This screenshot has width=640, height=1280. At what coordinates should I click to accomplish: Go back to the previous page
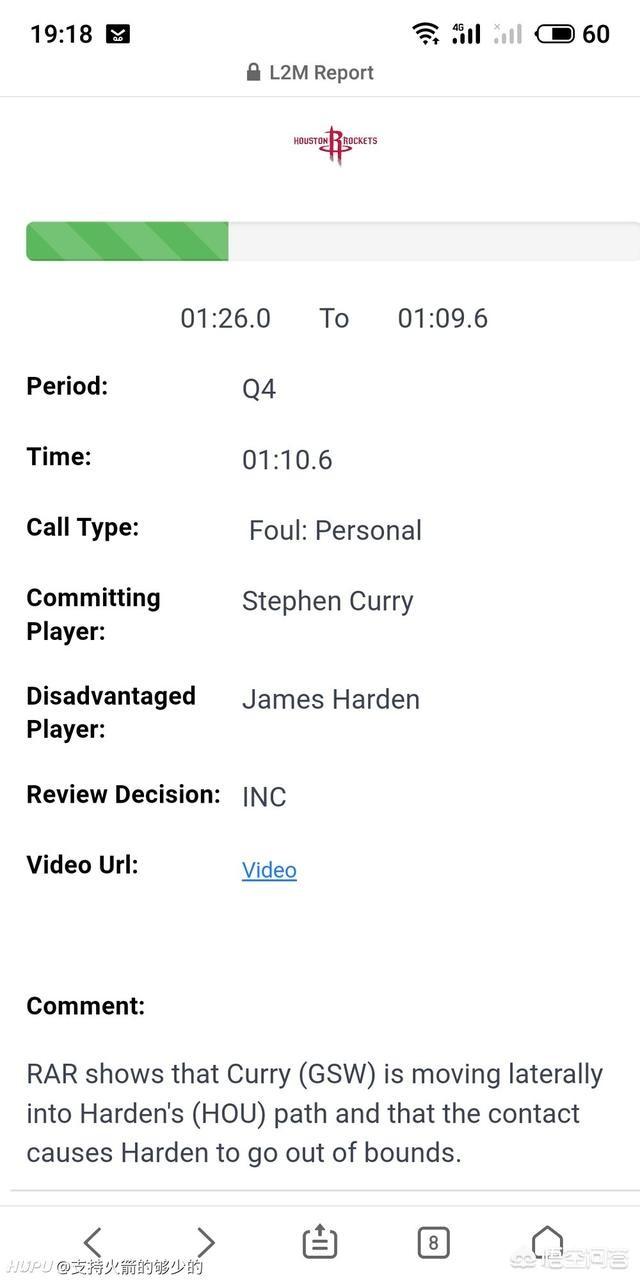coord(92,1242)
